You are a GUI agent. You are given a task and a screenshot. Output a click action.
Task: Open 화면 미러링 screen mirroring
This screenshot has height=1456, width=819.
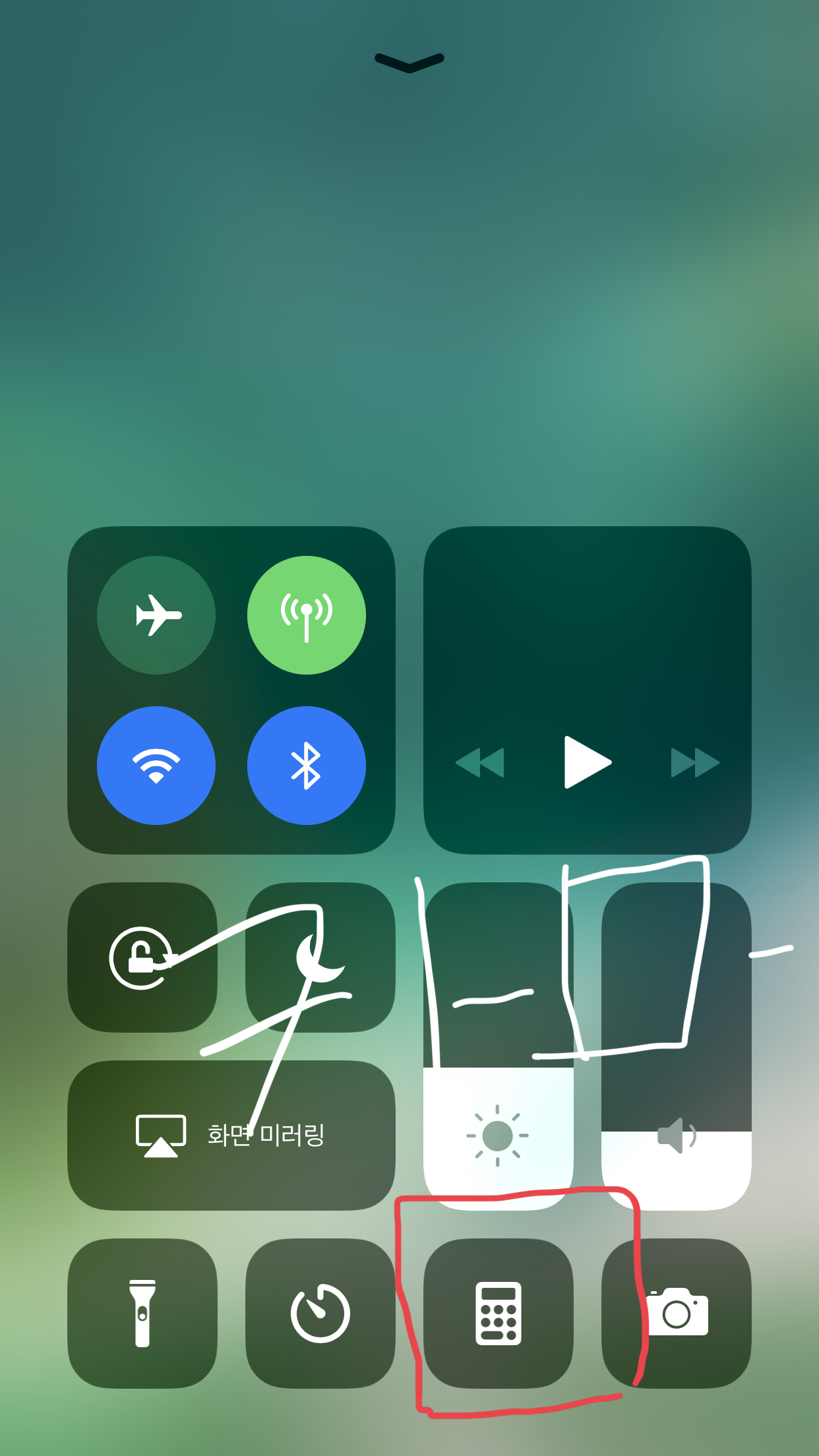[231, 1136]
